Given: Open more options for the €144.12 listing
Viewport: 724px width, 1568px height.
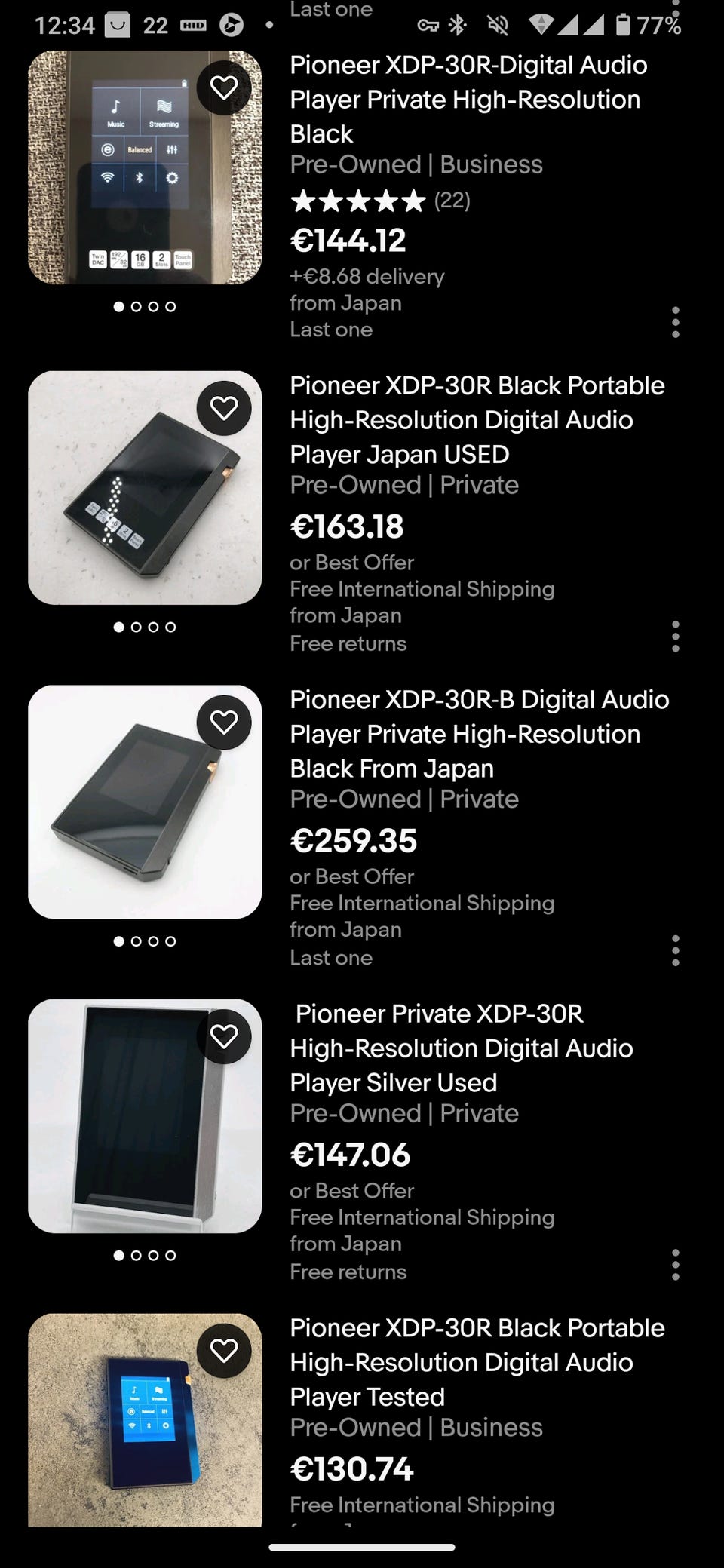Looking at the screenshot, I should point(675,322).
